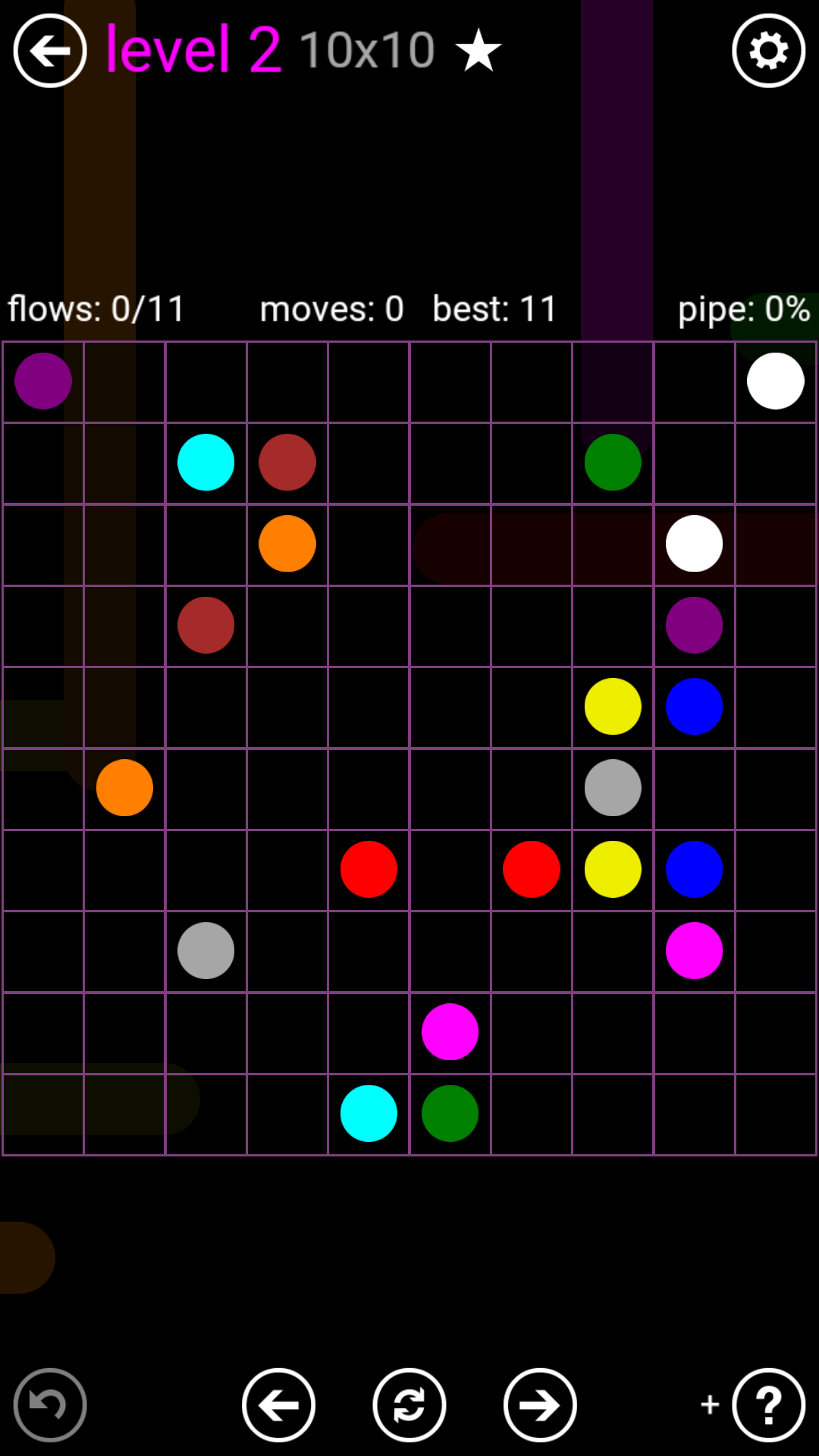Image resolution: width=819 pixels, height=1456 pixels.
Task: Go back using the top-left arrow
Action: (50, 51)
